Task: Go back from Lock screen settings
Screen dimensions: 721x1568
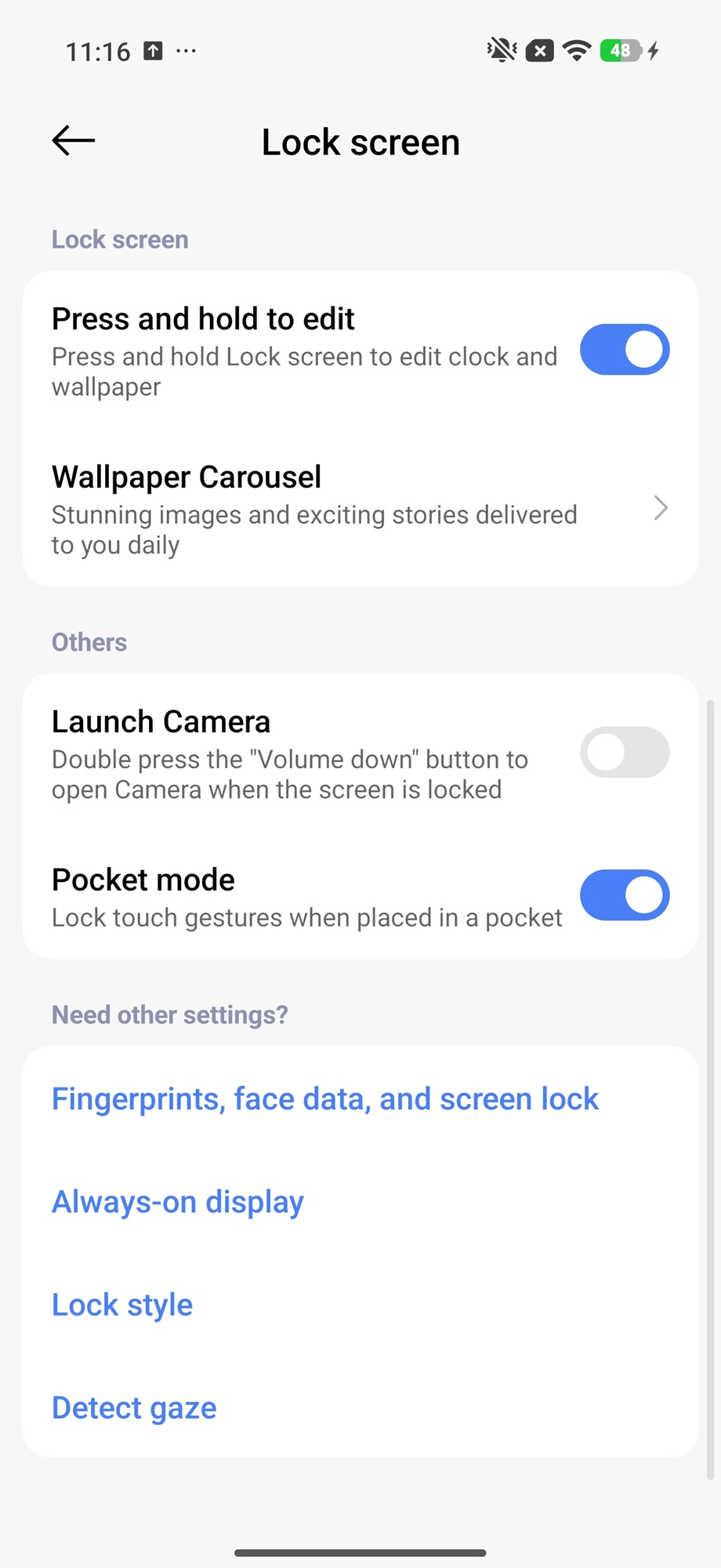Action: coord(74,141)
